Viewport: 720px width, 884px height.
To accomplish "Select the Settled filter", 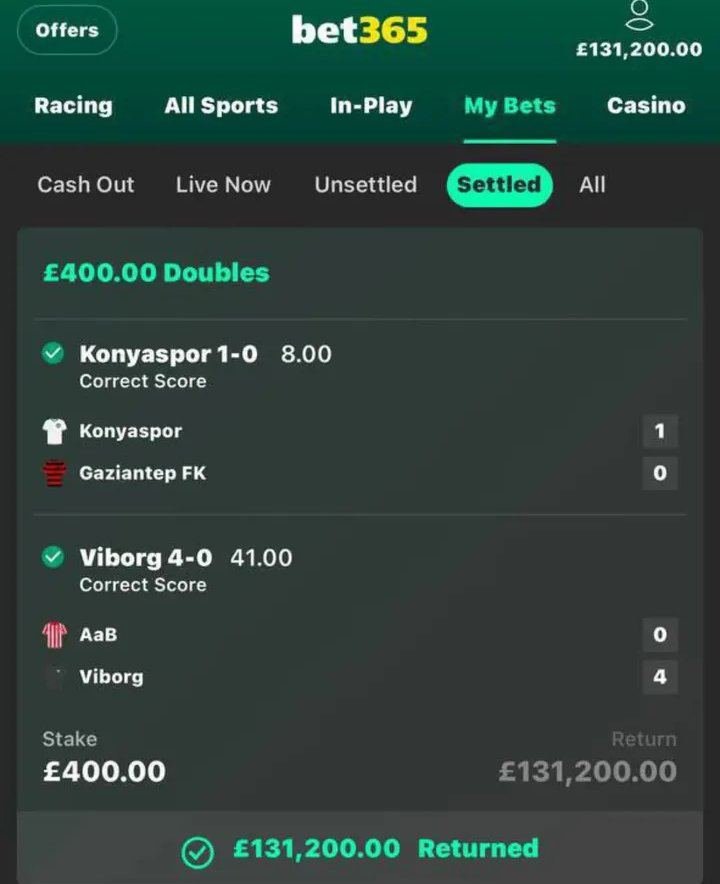I will 499,185.
